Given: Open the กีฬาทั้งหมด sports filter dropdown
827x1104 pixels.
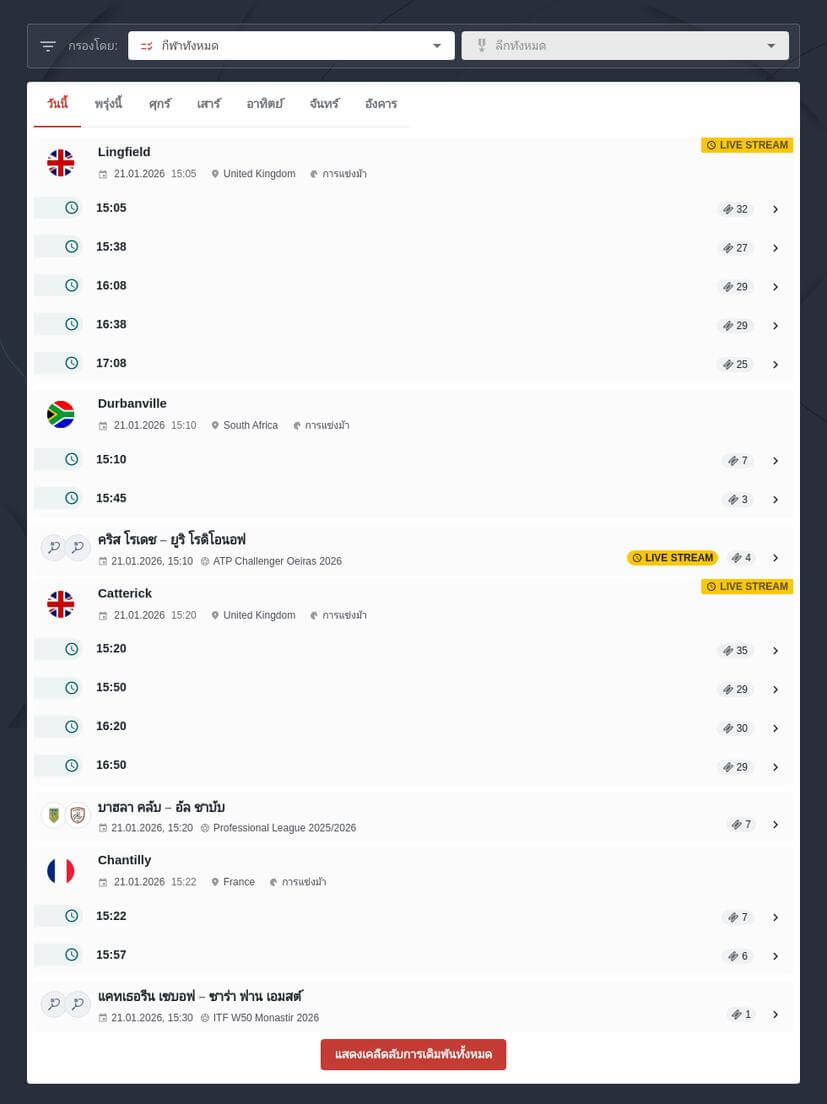Looking at the screenshot, I should (x=291, y=46).
